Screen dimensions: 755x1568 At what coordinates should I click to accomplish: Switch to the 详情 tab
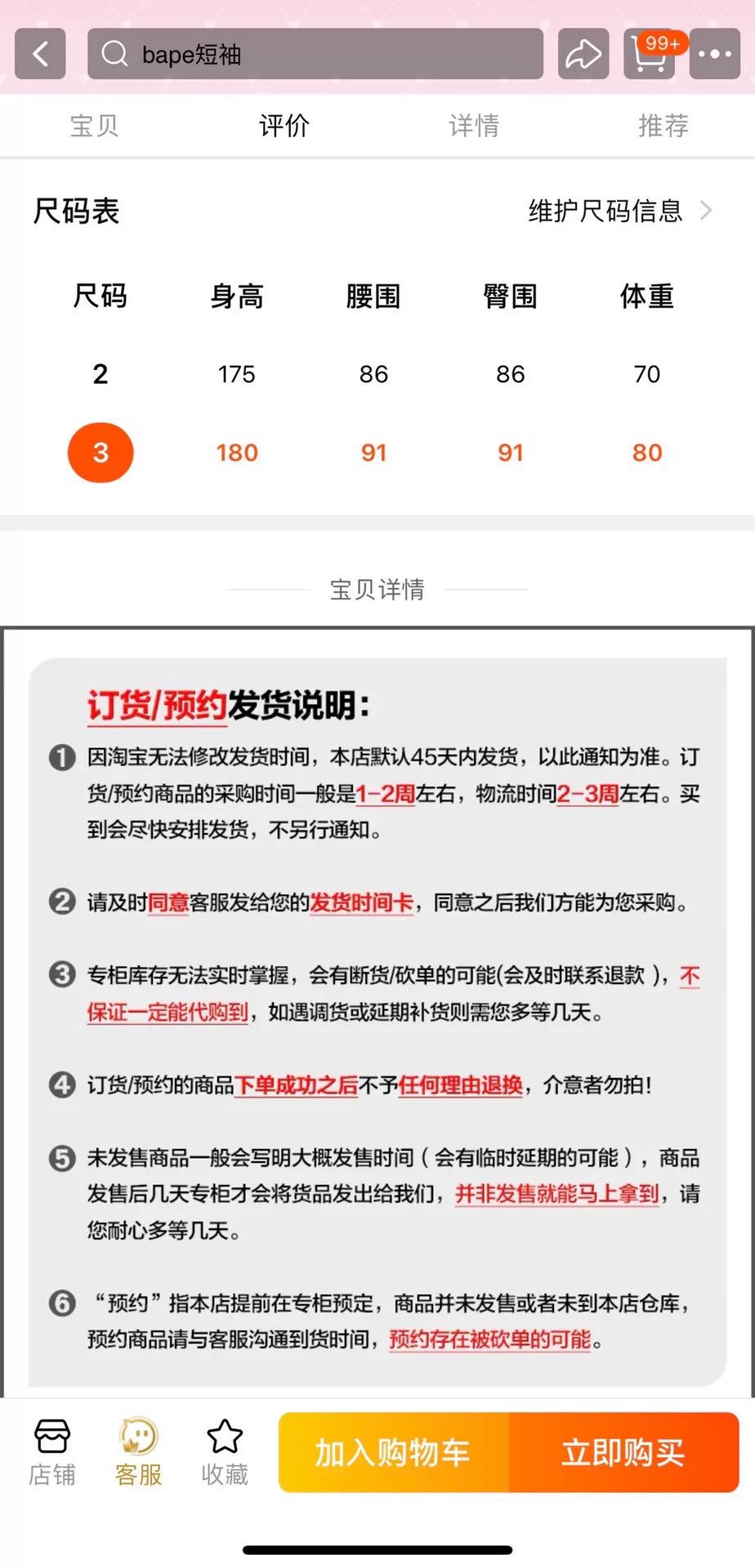[x=473, y=126]
